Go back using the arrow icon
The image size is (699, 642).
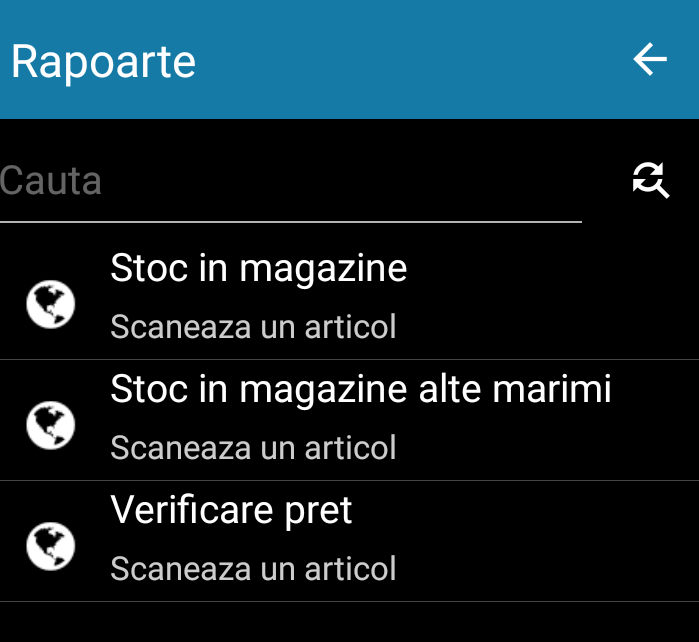click(x=650, y=60)
